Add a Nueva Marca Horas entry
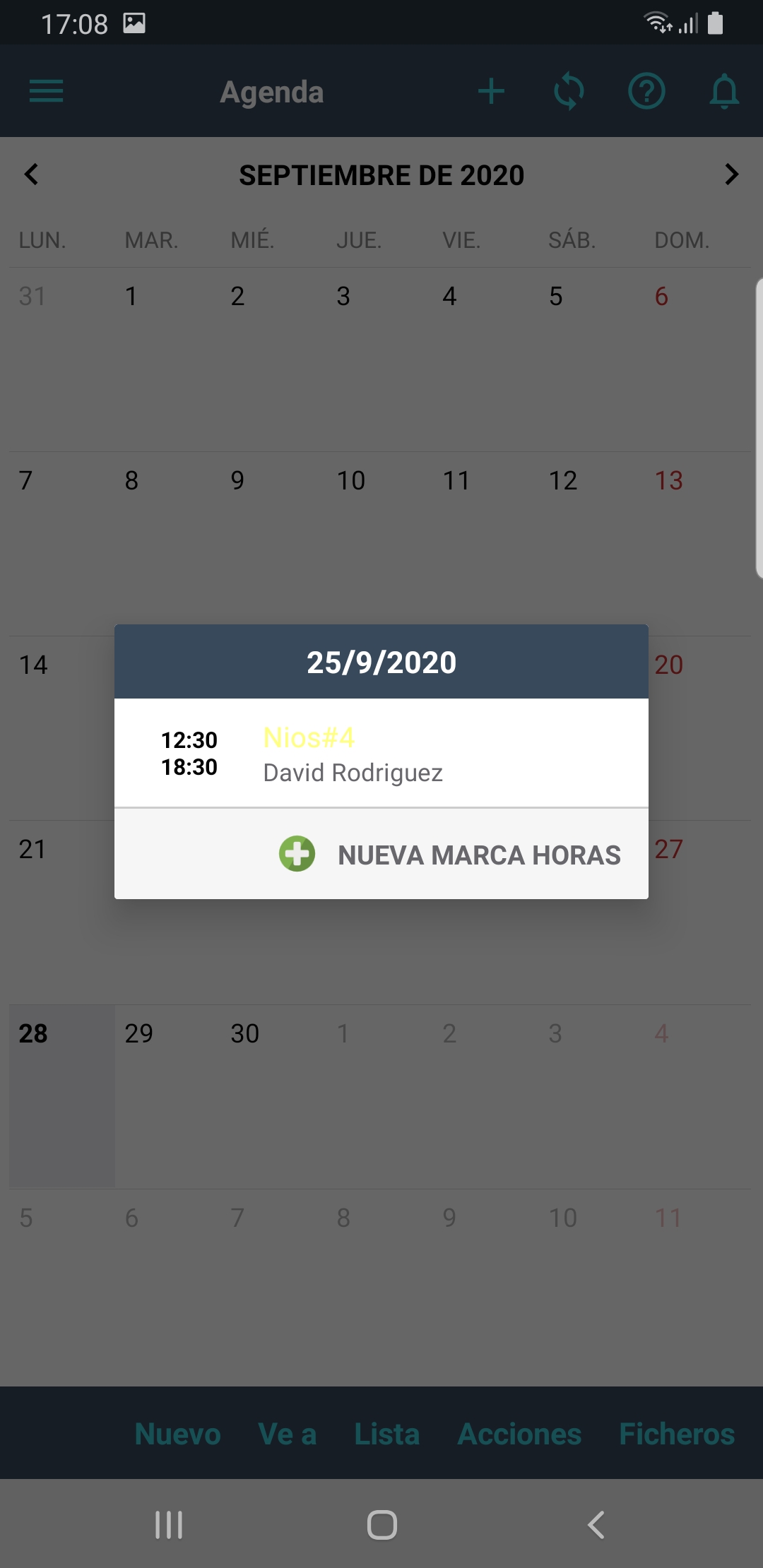The width and height of the screenshot is (763, 1568). coord(450,855)
